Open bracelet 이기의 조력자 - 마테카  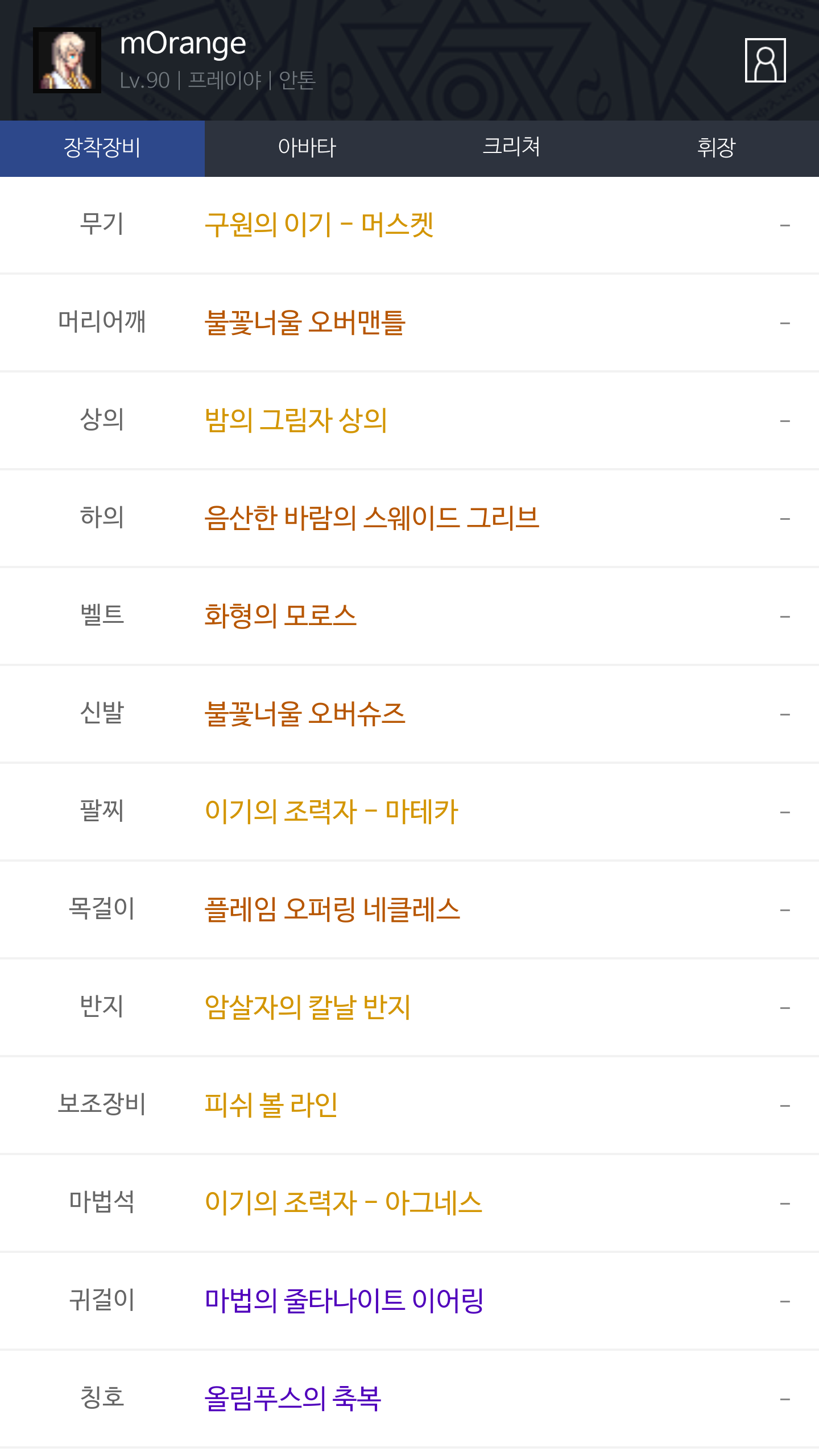point(409,812)
